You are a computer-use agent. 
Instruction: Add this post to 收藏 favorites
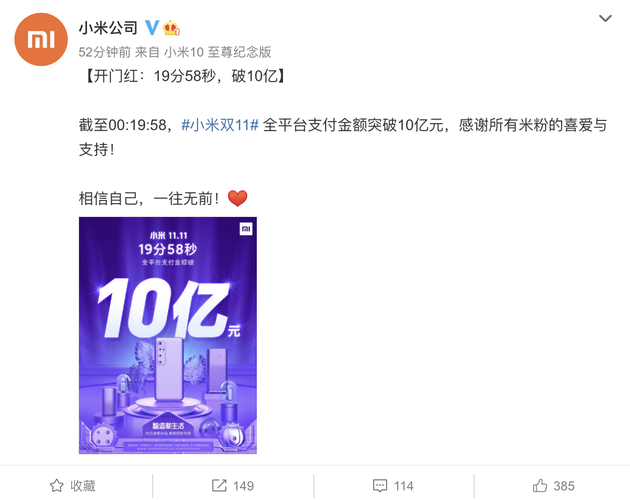click(72, 486)
